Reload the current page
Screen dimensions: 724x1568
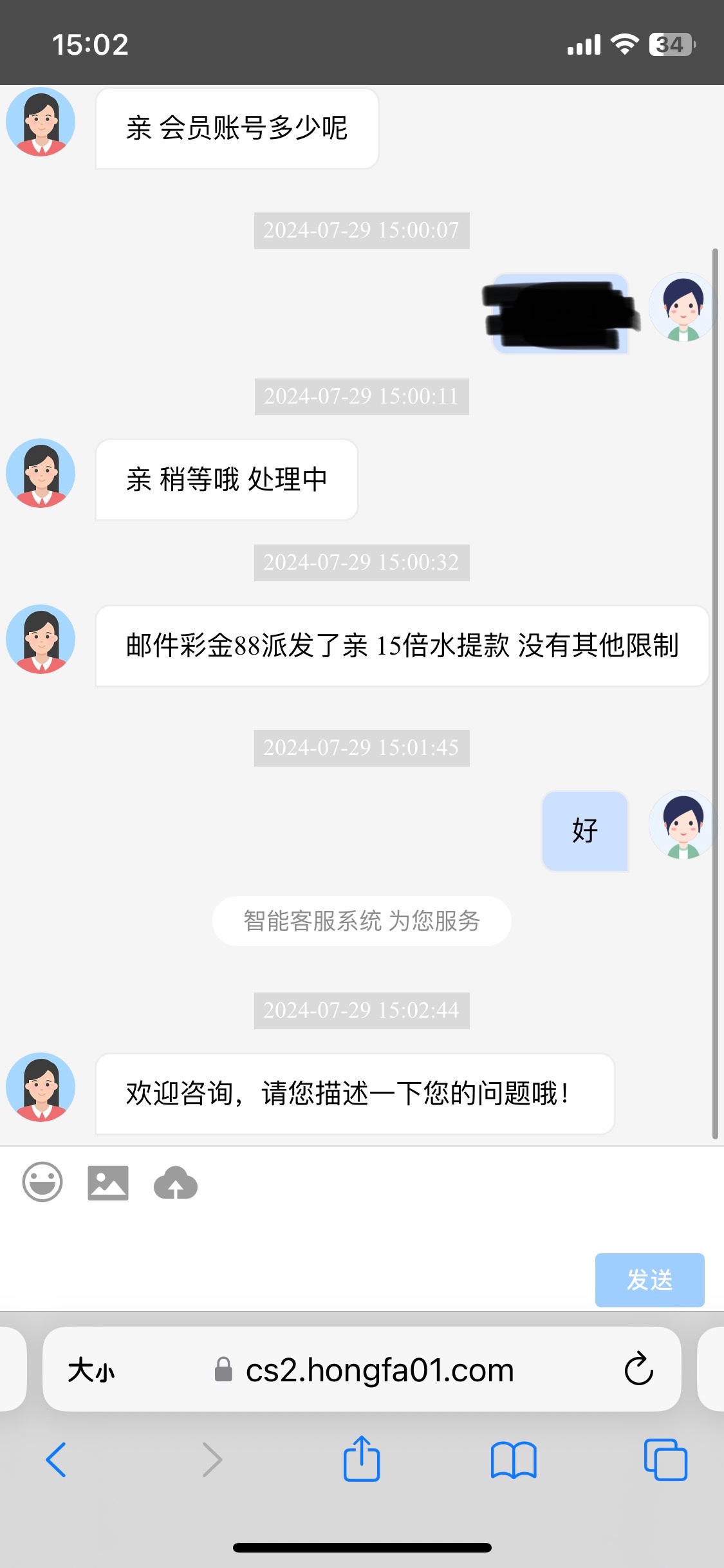tap(638, 1369)
